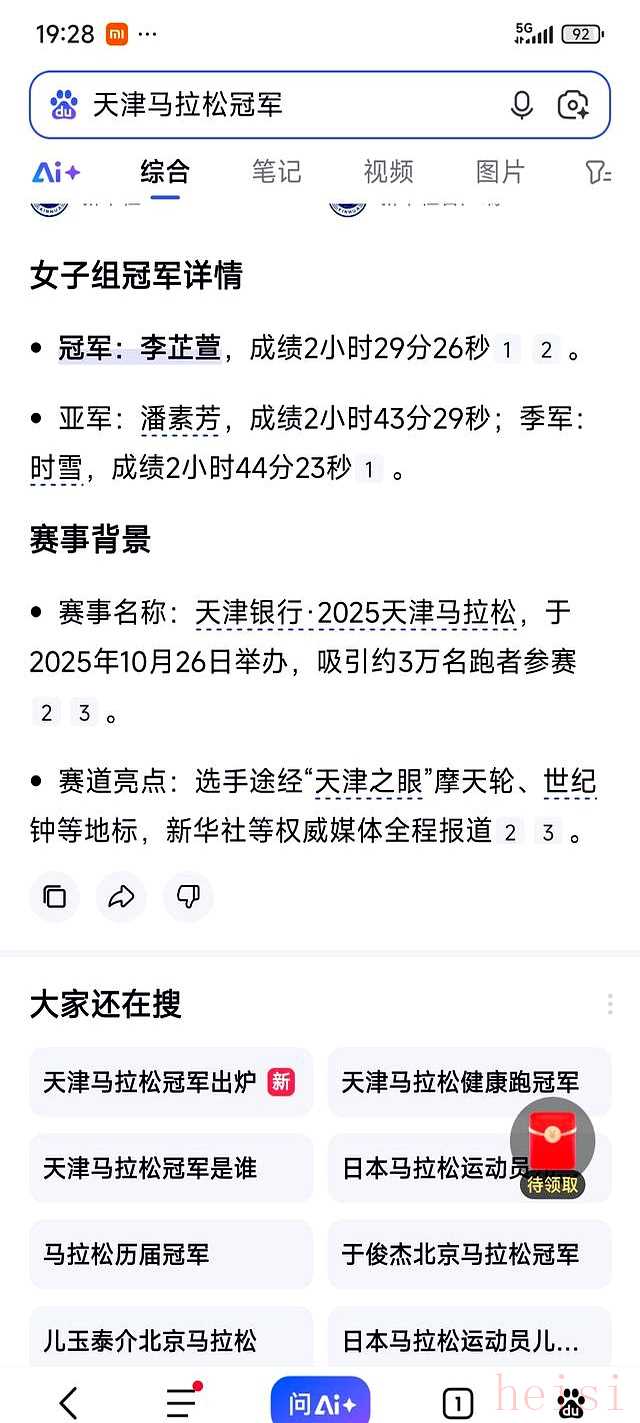
Task: Switch to the 笔记 tab
Action: click(276, 172)
